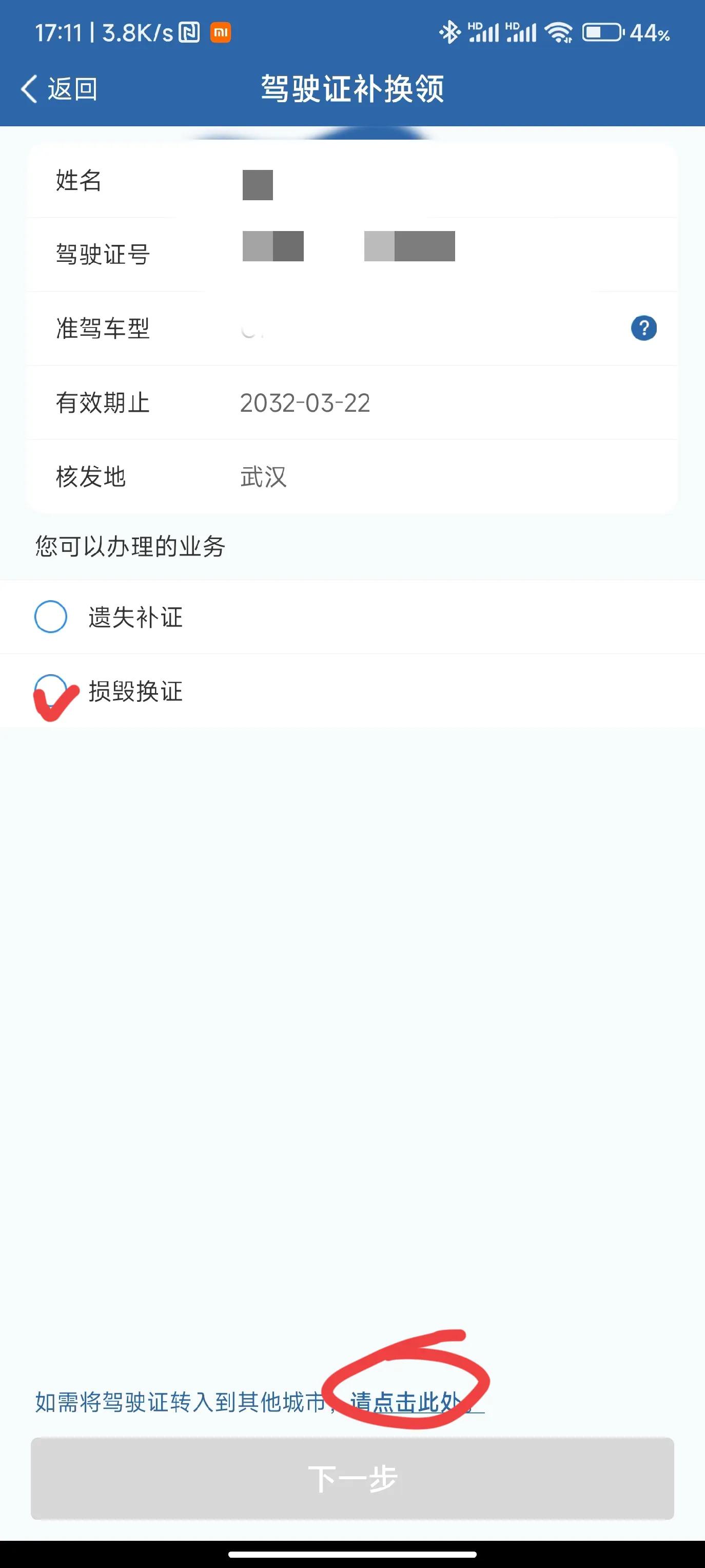Screen dimensions: 705x1568
Task: Tap the 有效期止 date 2032-03-22
Action: pyautogui.click(x=304, y=404)
